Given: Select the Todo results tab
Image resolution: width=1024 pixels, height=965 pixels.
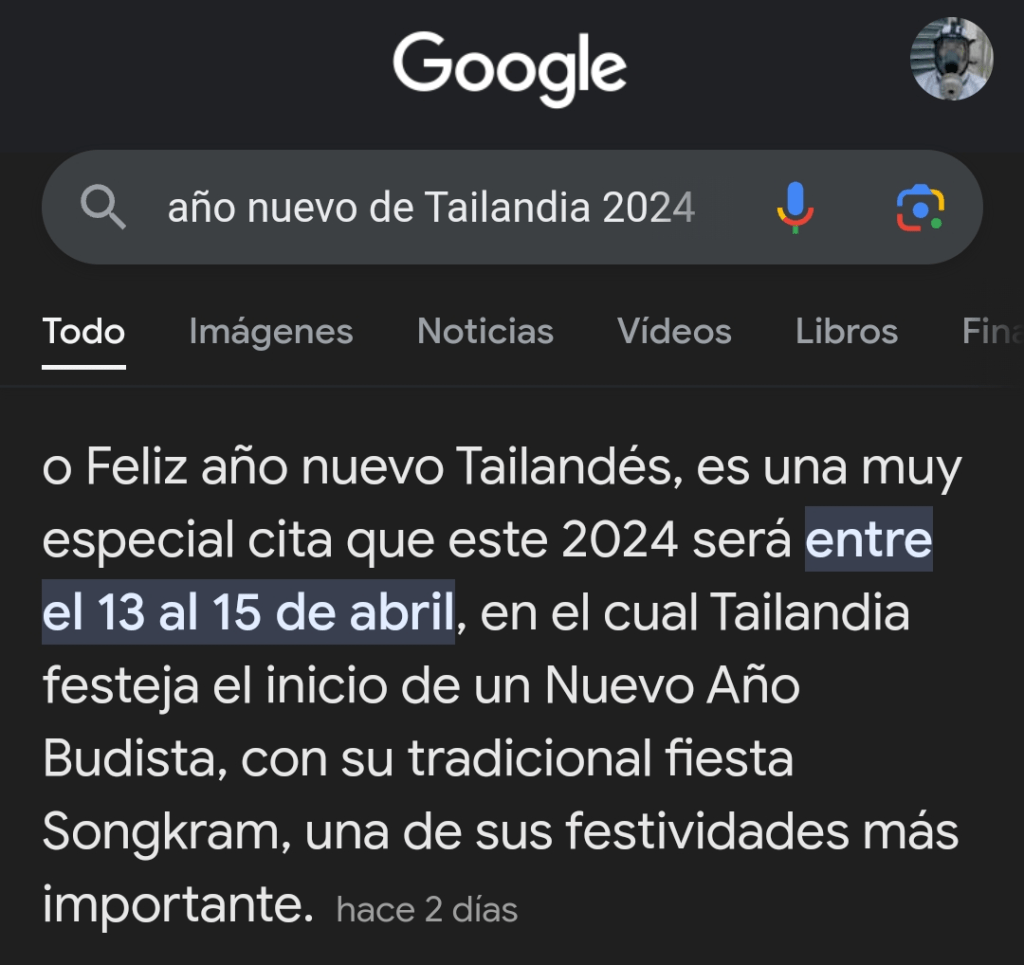Looking at the screenshot, I should pos(84,331).
